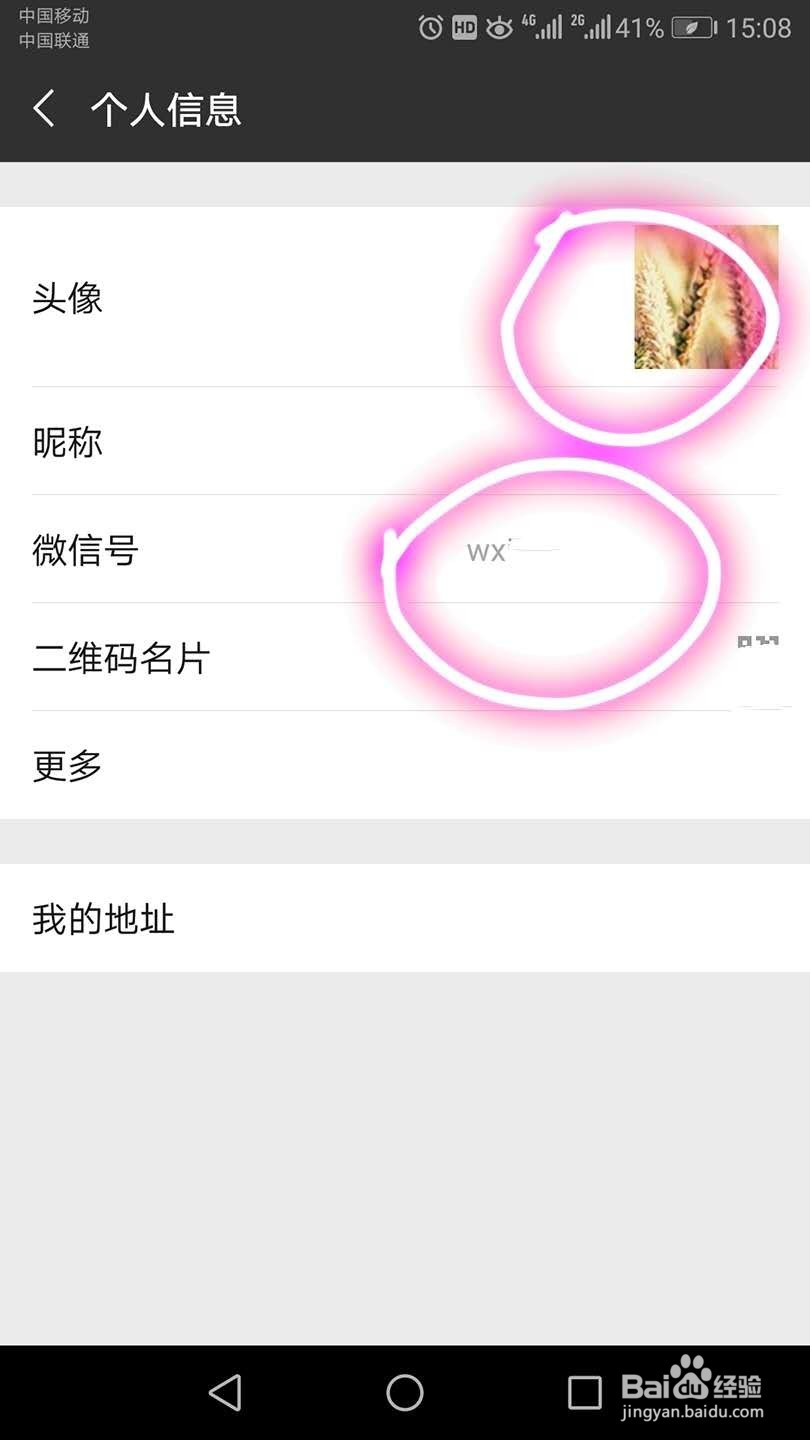Tap the wheat photo avatar thumbnail
The image size is (810, 1440).
pos(705,297)
